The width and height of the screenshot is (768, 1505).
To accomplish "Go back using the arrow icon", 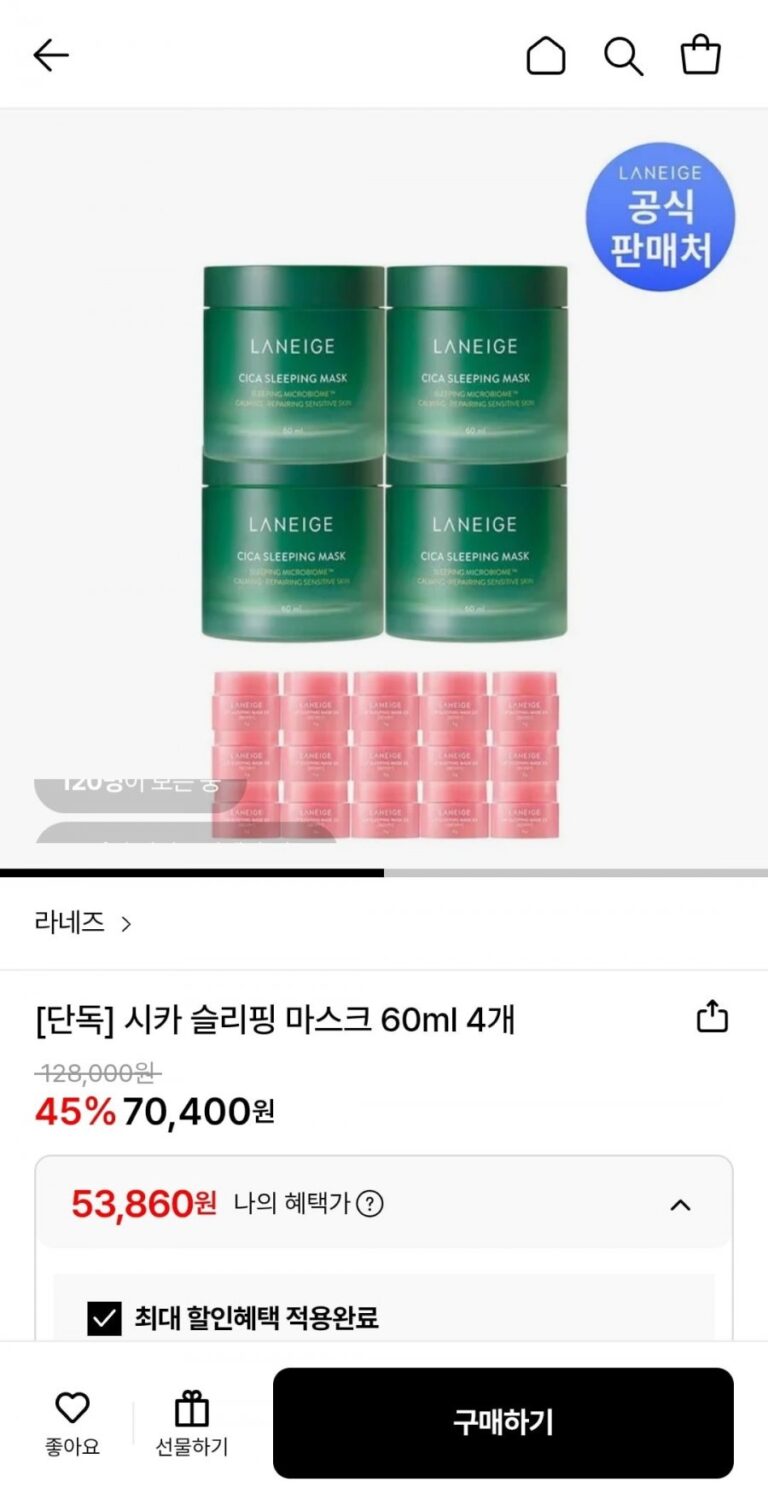I will point(50,56).
